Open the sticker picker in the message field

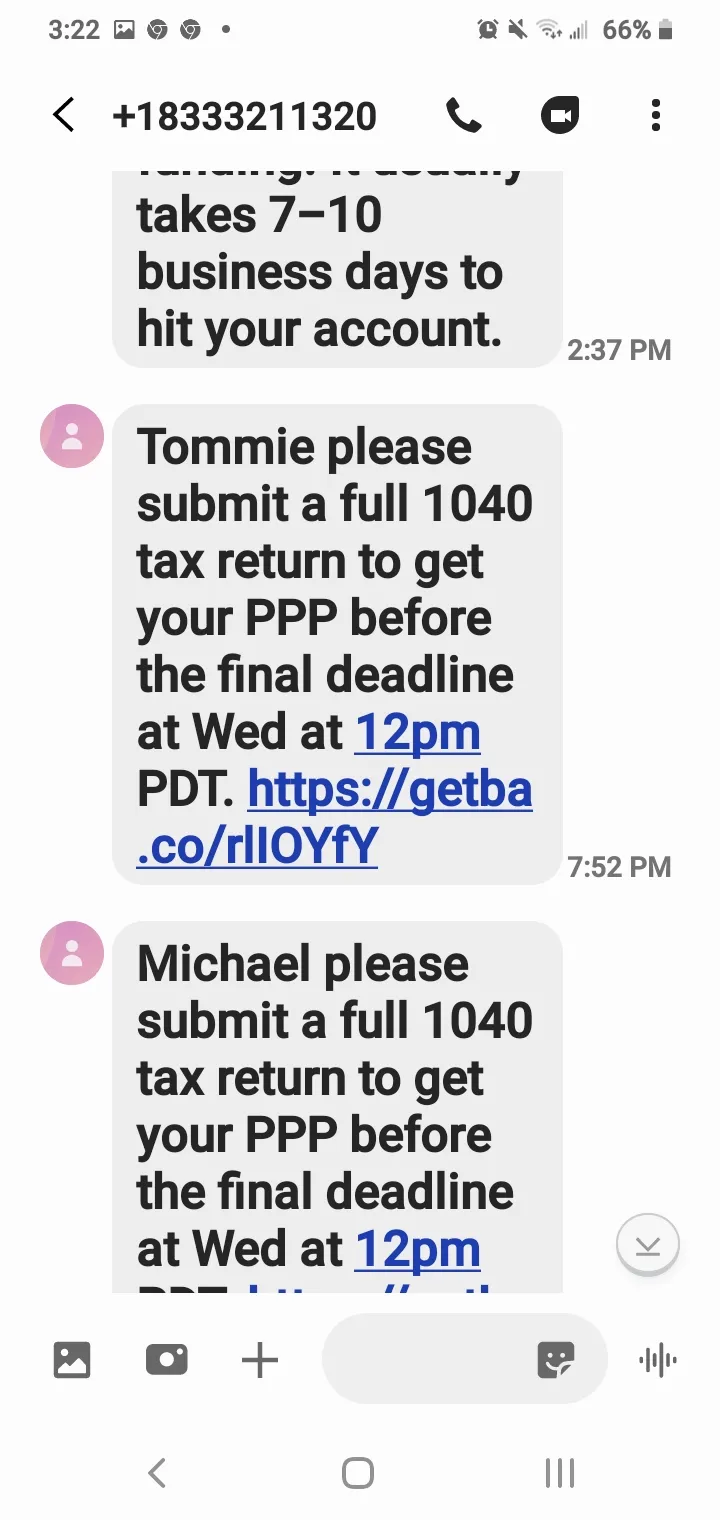click(556, 1360)
